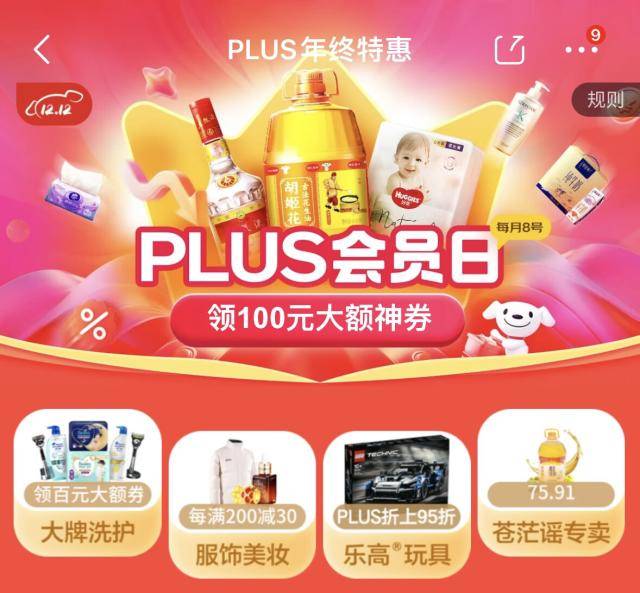Open the 规则 rules page

pos(606,99)
